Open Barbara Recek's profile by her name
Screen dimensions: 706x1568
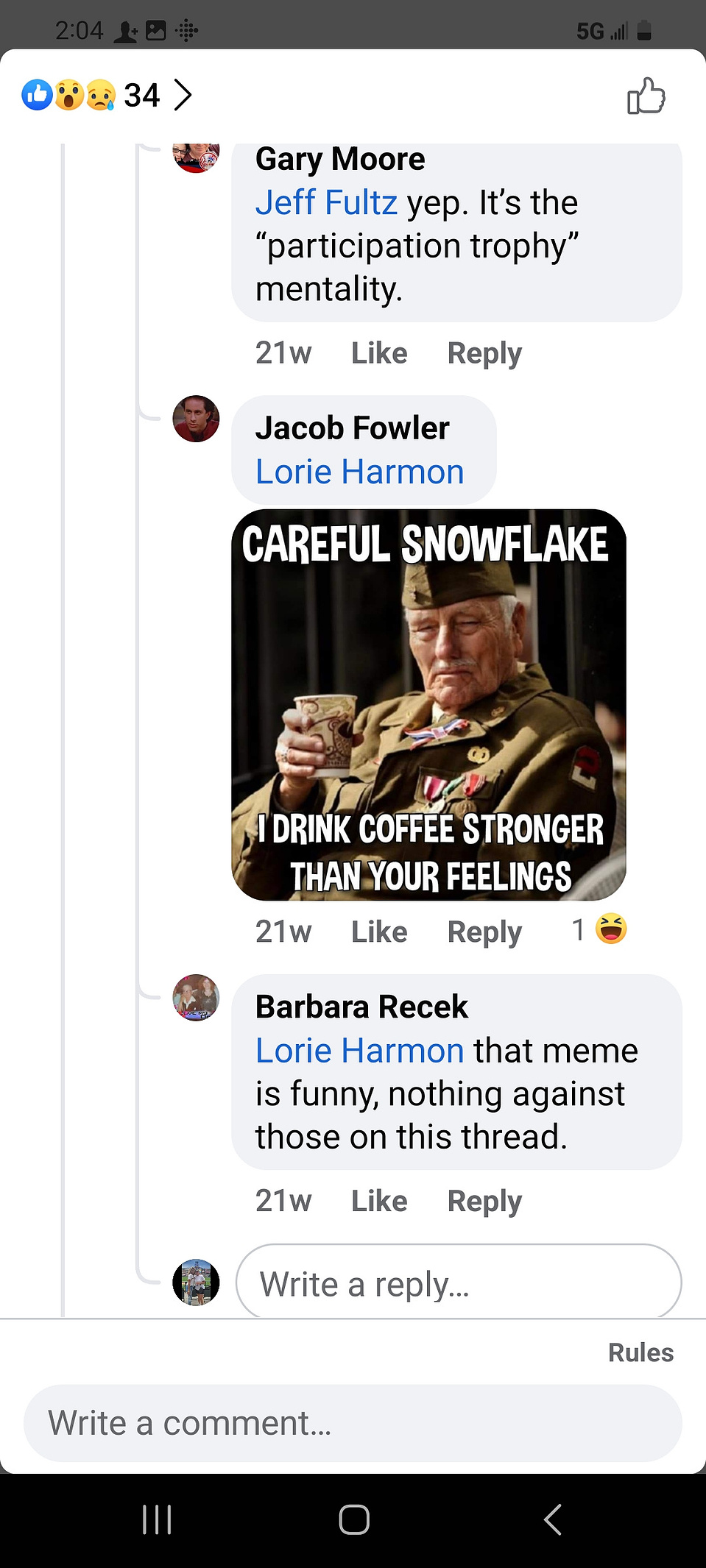[361, 1007]
